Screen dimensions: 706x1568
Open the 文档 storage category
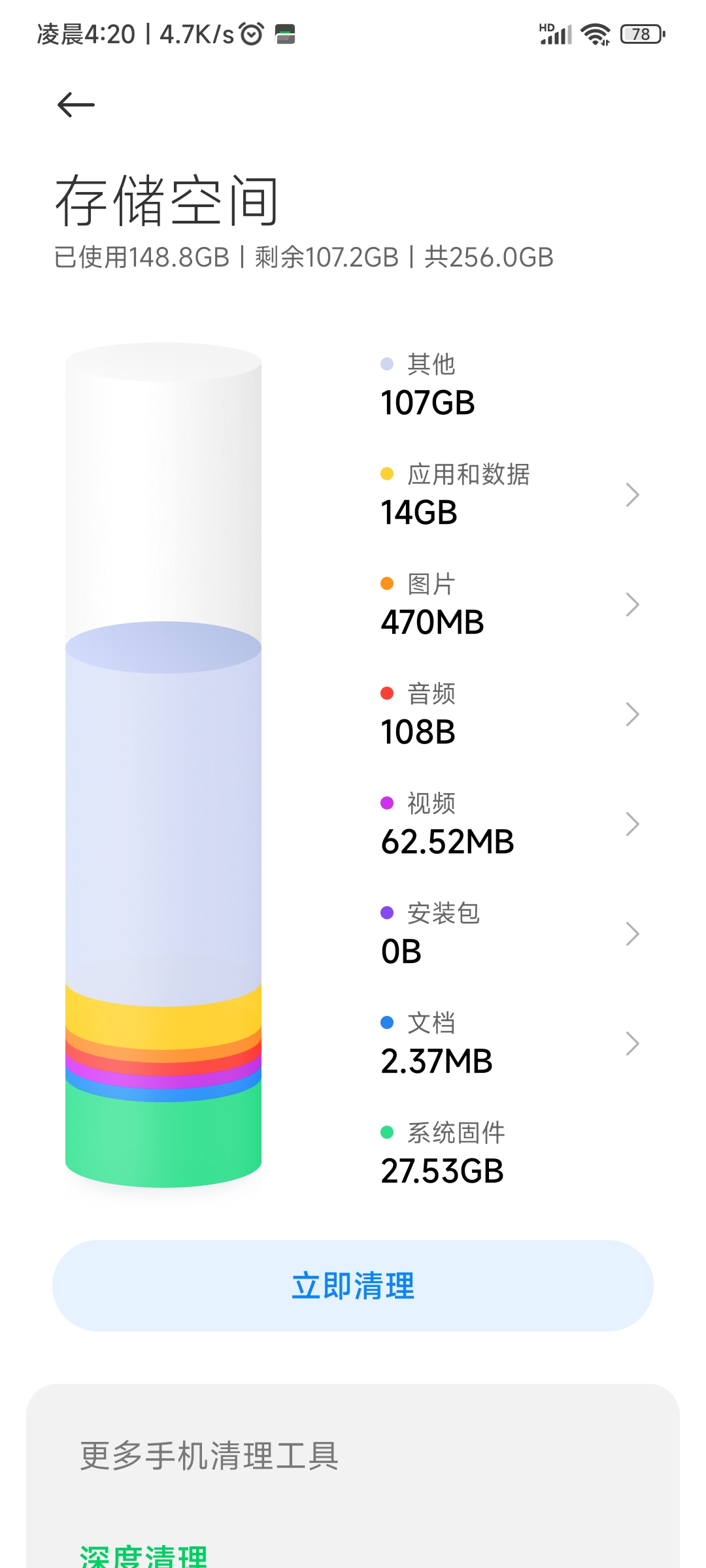pyautogui.click(x=510, y=1043)
